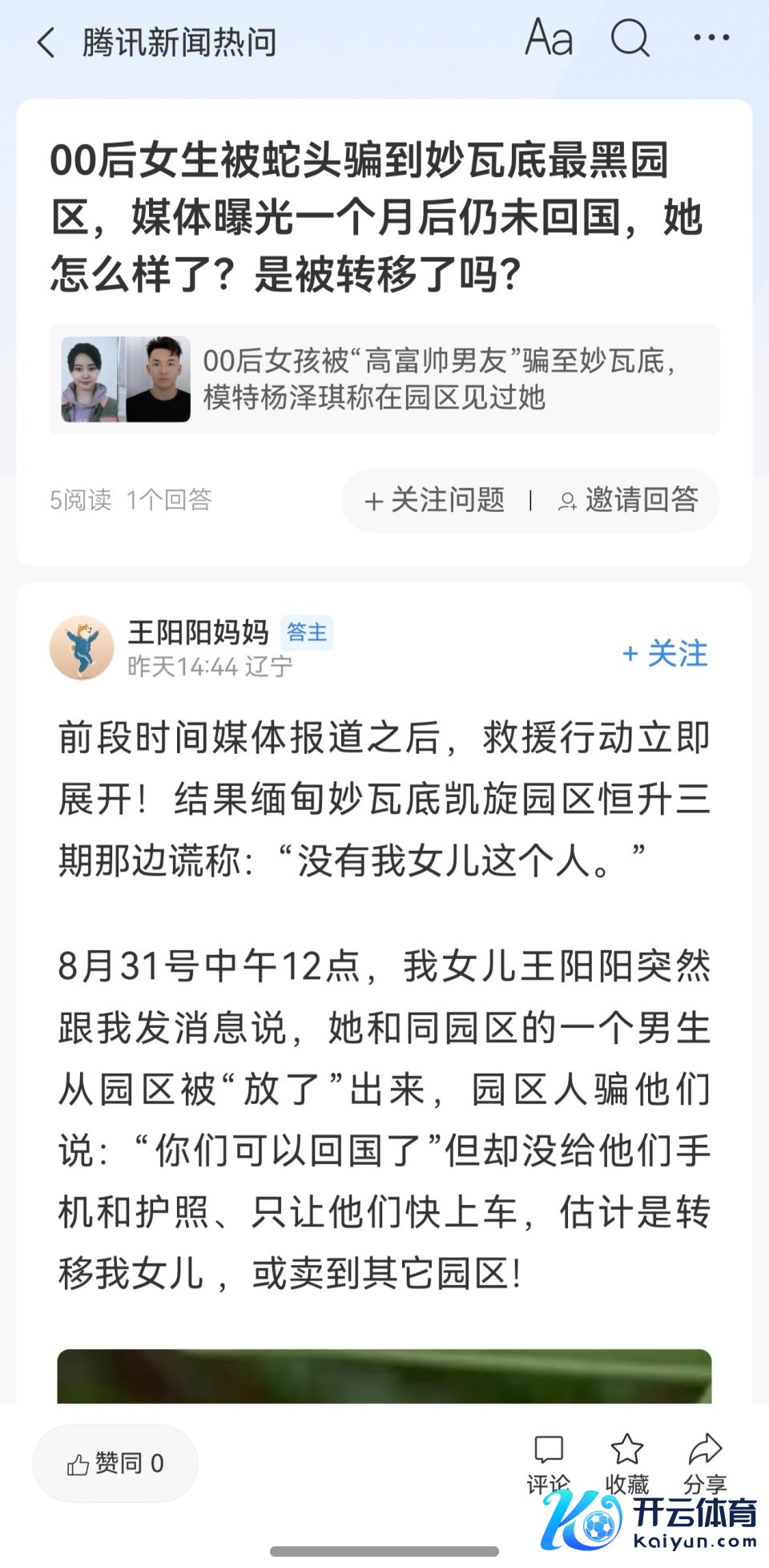The width and height of the screenshot is (769, 1568).
Task: Upvote the answer with 赞同
Action: pos(115,1463)
